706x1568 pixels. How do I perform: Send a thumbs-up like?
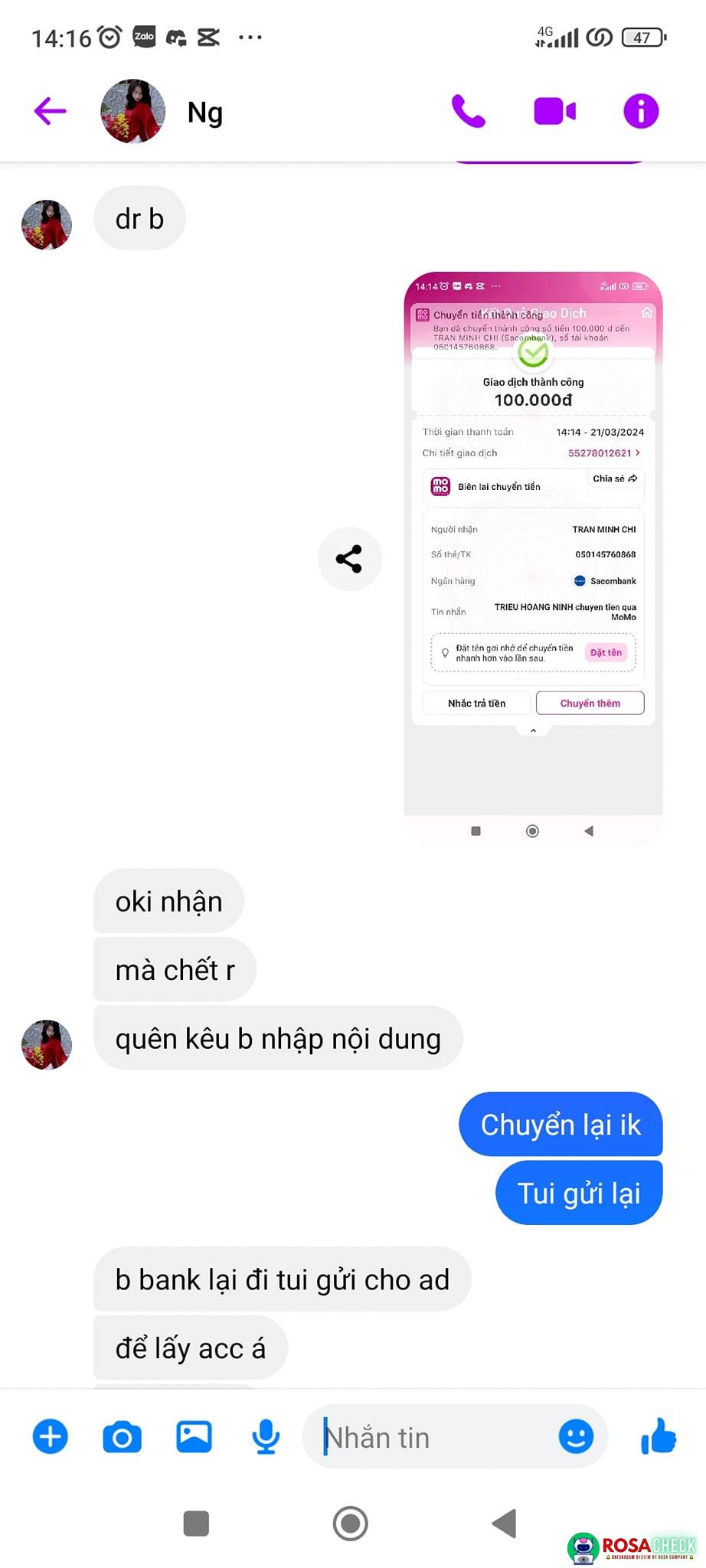tap(659, 1436)
